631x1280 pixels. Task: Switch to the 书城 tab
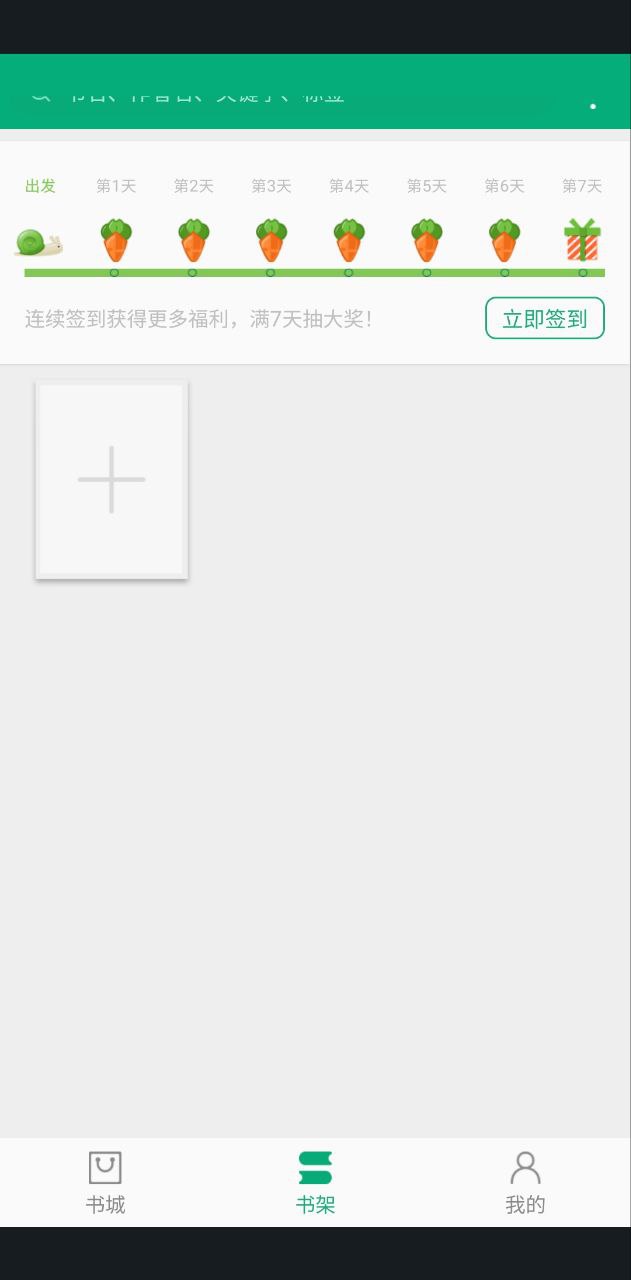click(x=105, y=1182)
